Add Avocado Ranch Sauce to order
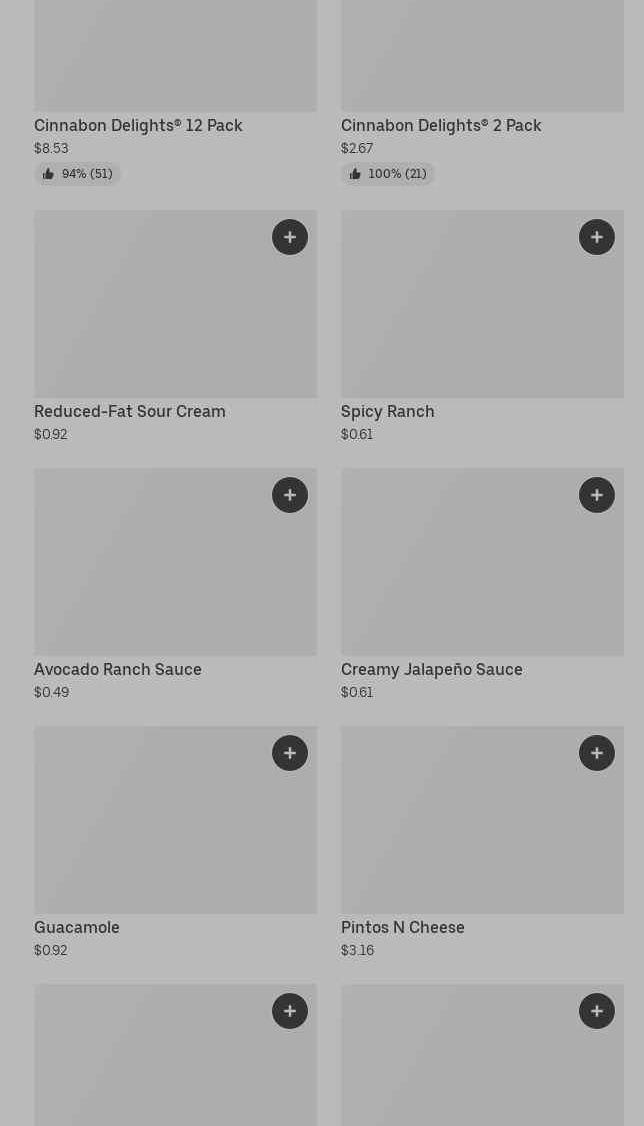This screenshot has height=1126, width=644. point(290,495)
